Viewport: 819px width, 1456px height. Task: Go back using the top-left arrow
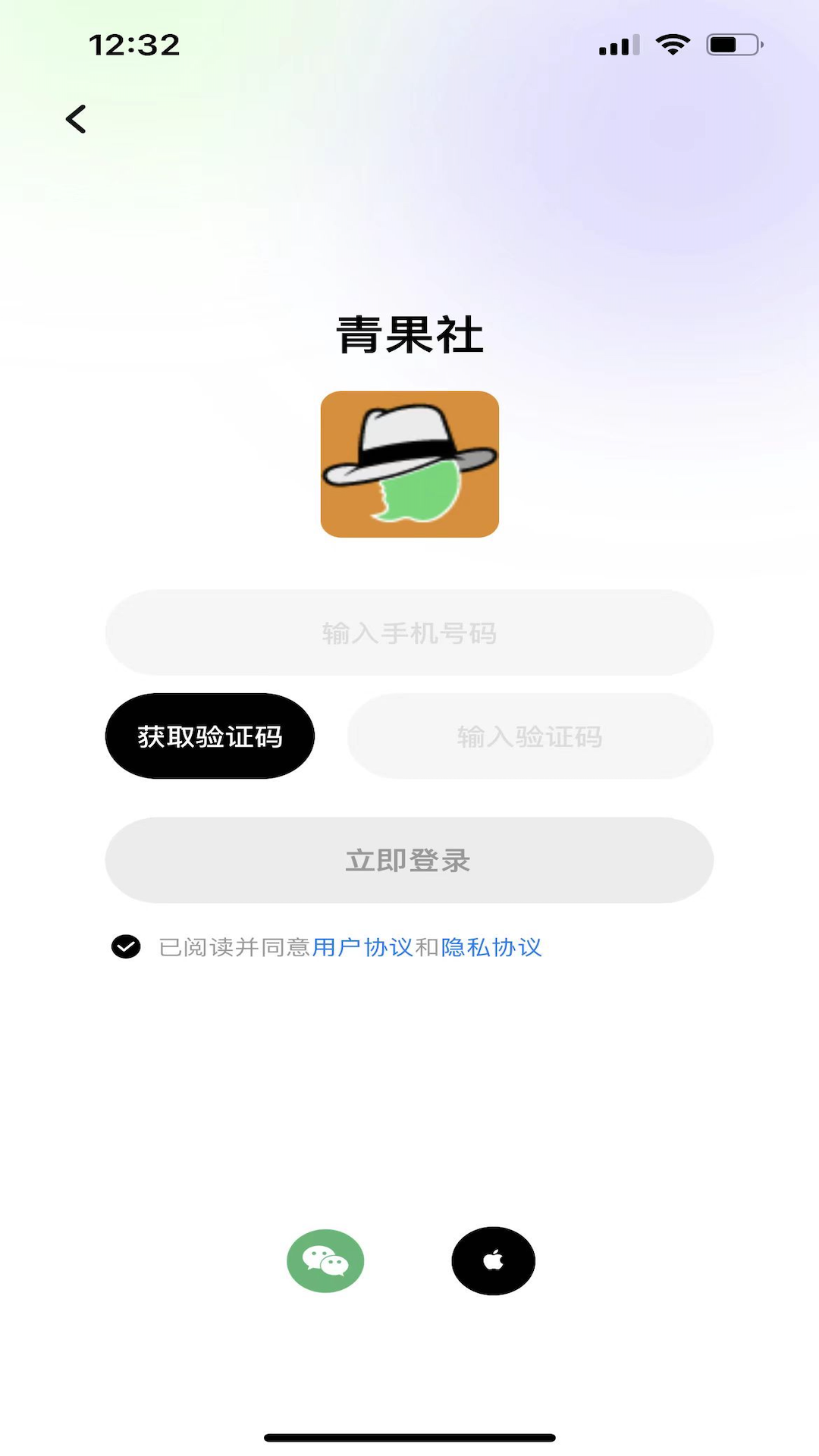click(x=76, y=119)
